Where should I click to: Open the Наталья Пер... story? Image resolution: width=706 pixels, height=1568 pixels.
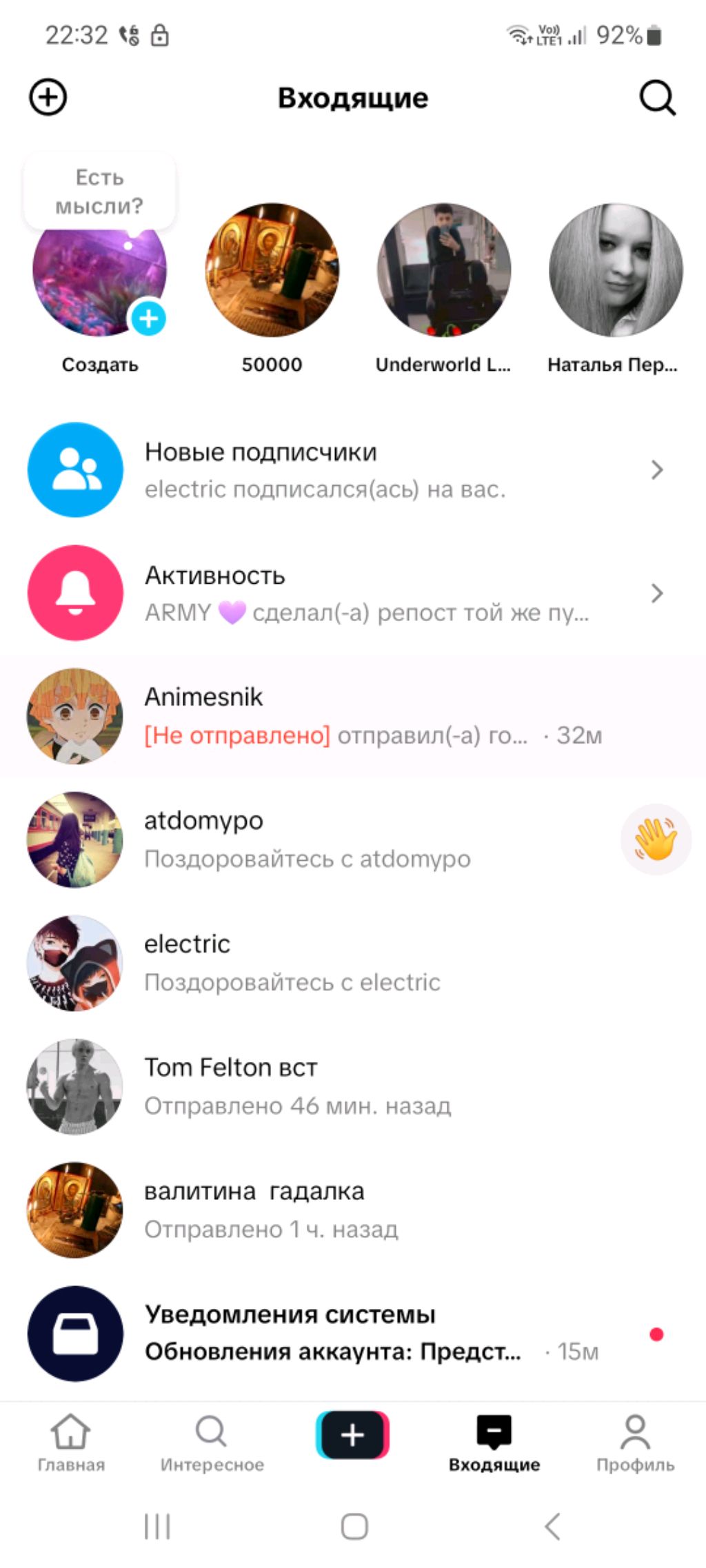[615, 270]
